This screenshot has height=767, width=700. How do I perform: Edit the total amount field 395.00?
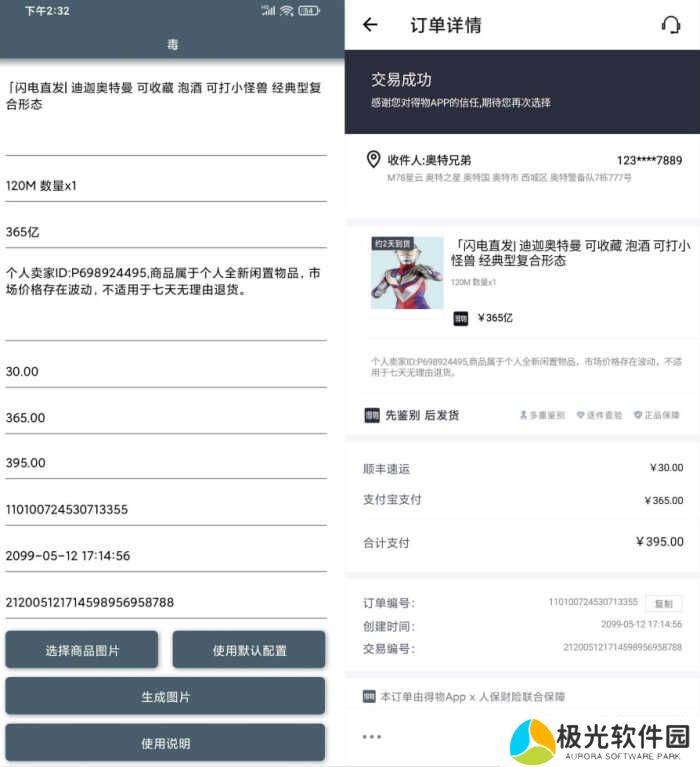tap(165, 463)
